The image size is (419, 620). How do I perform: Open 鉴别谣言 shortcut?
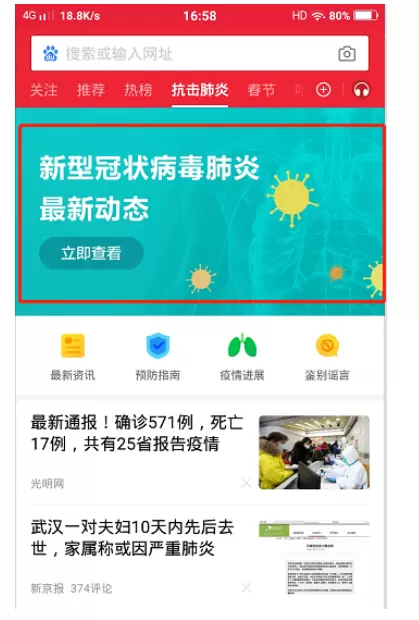coord(327,357)
